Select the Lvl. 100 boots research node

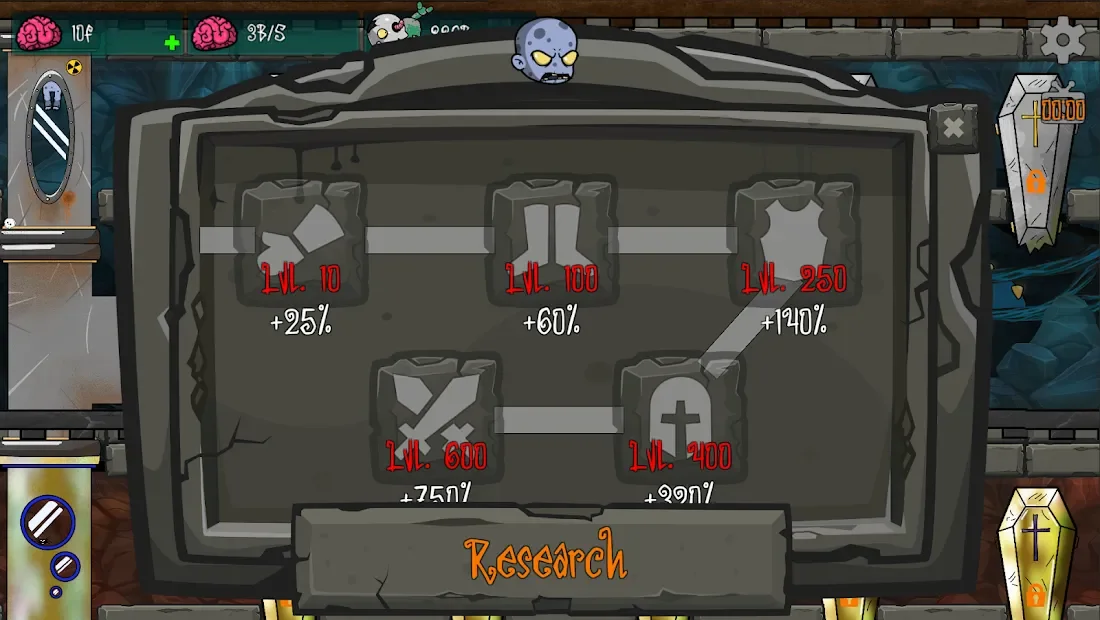[x=552, y=242]
